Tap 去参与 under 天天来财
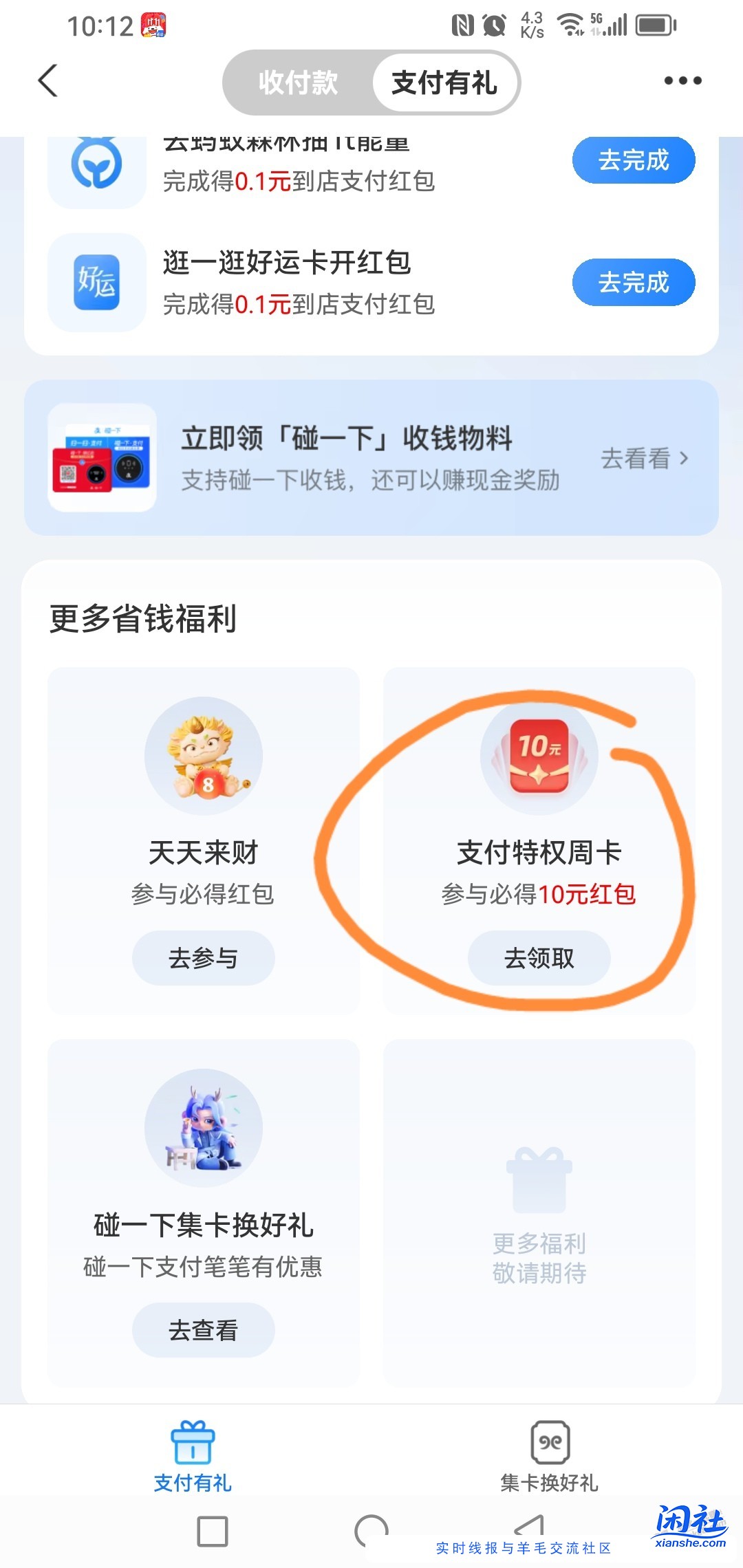 point(203,957)
